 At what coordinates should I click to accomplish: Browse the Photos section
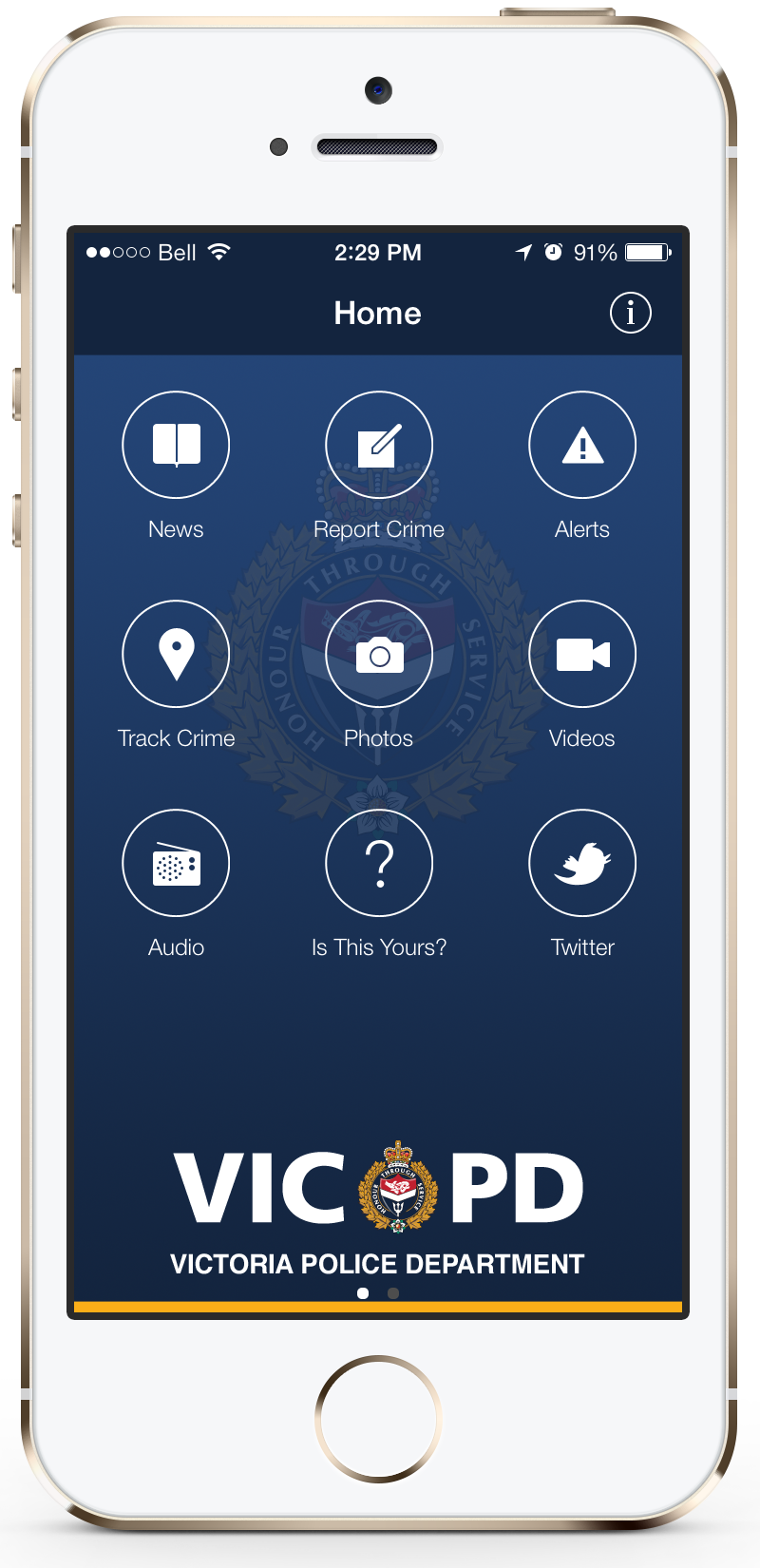379,654
